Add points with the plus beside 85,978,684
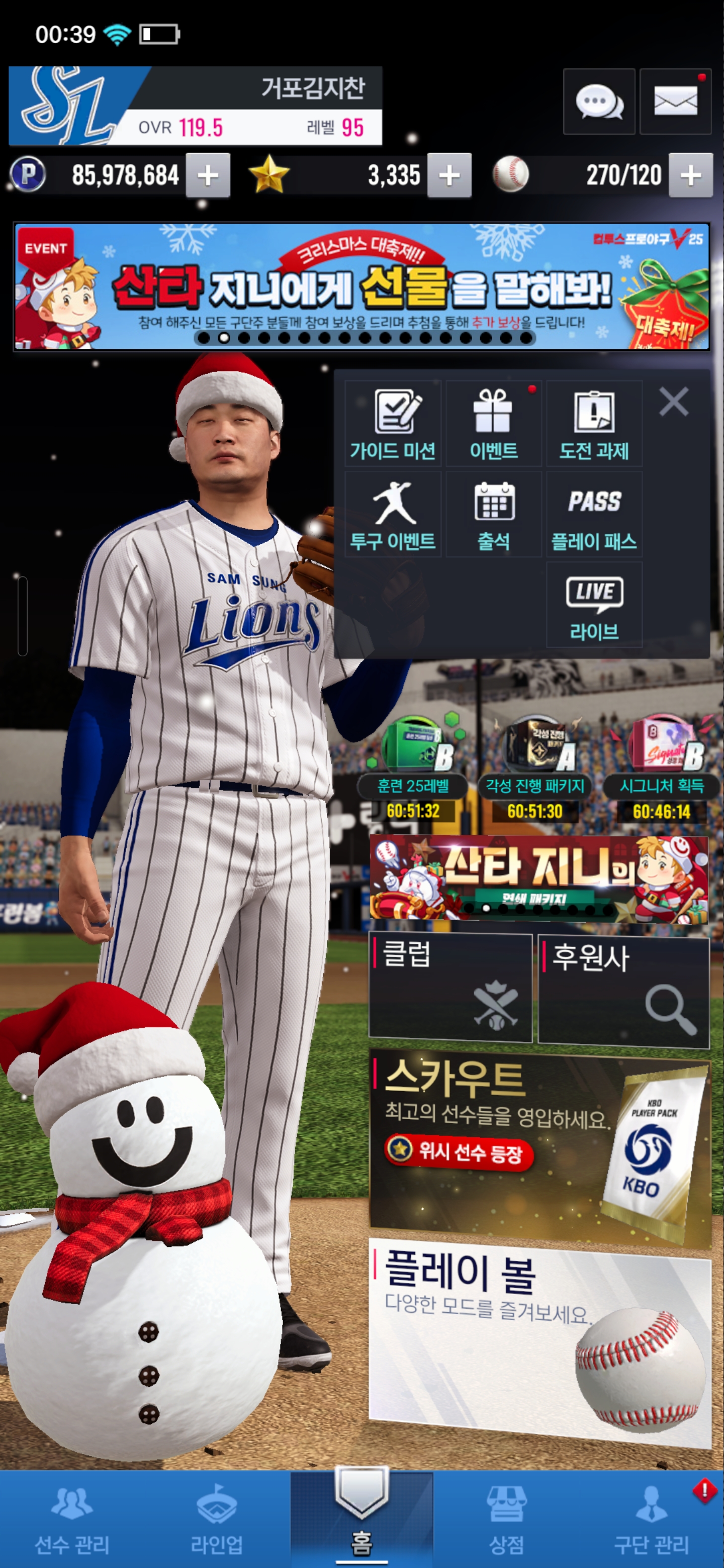Image resolution: width=724 pixels, height=1568 pixels. pos(208,175)
